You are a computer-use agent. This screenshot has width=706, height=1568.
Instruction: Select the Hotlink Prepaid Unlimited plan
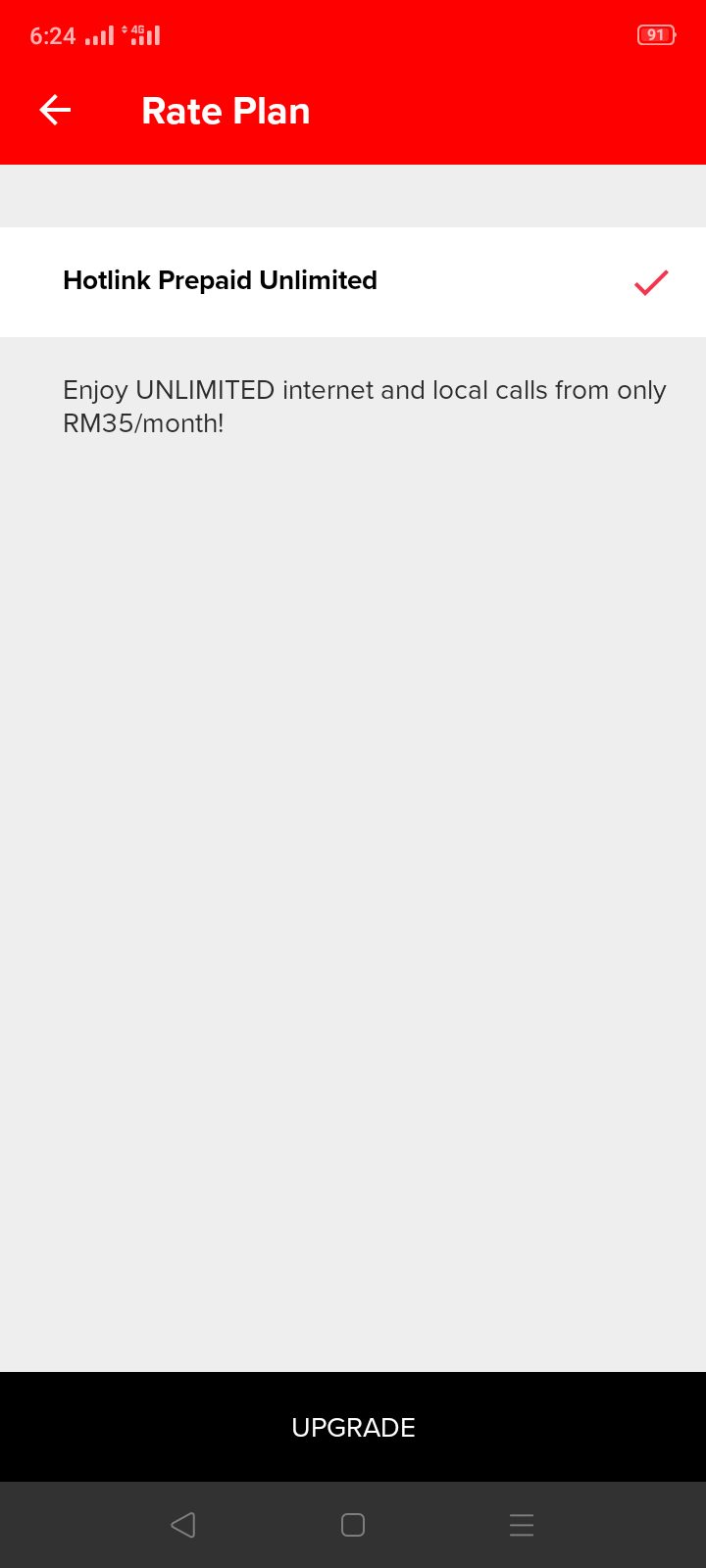click(353, 282)
